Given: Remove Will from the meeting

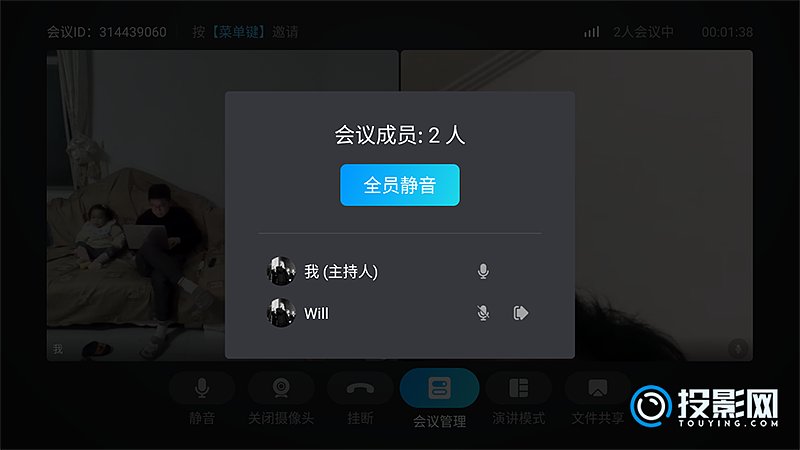Looking at the screenshot, I should (x=520, y=313).
